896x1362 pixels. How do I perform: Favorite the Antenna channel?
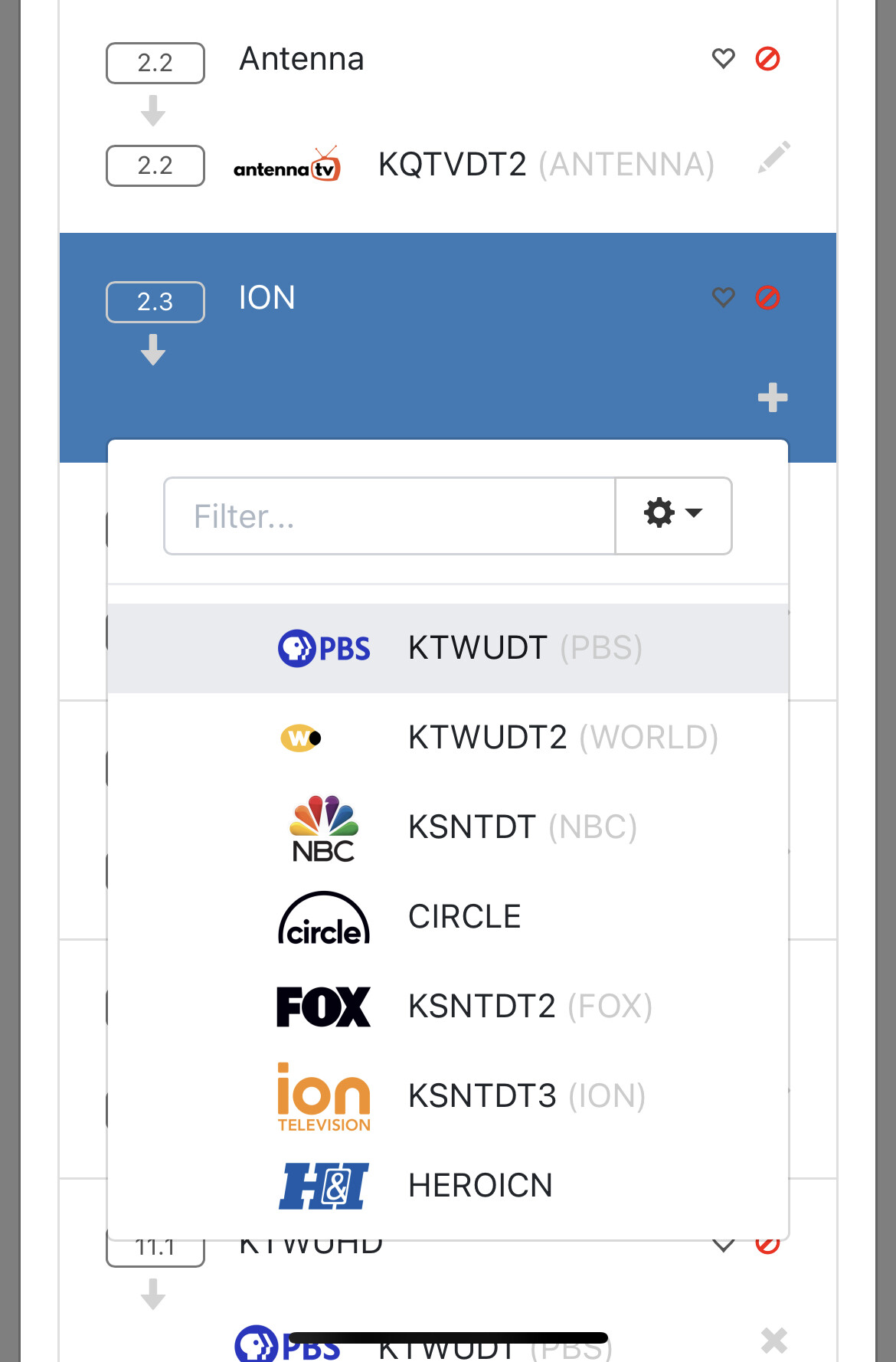tap(723, 58)
